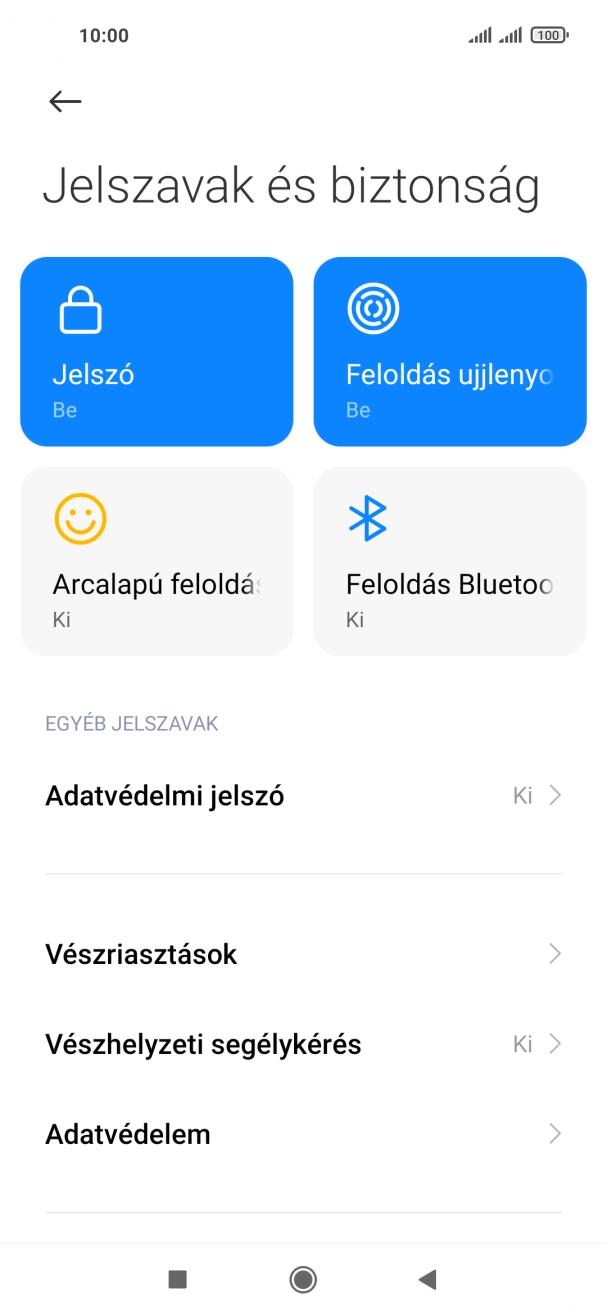
Task: Open the Adatvédelem row
Action: point(303,1134)
